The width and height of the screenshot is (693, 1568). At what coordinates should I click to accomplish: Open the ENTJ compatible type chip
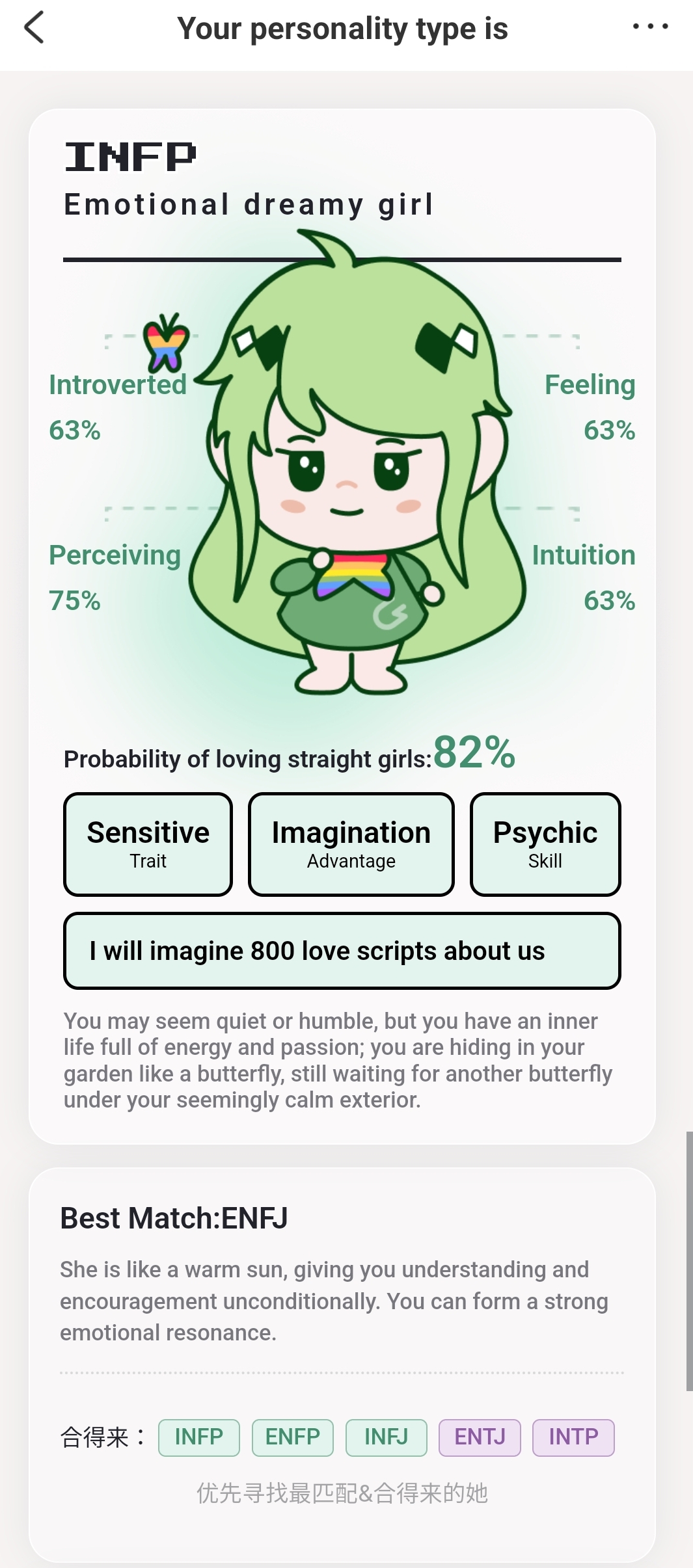click(480, 1437)
